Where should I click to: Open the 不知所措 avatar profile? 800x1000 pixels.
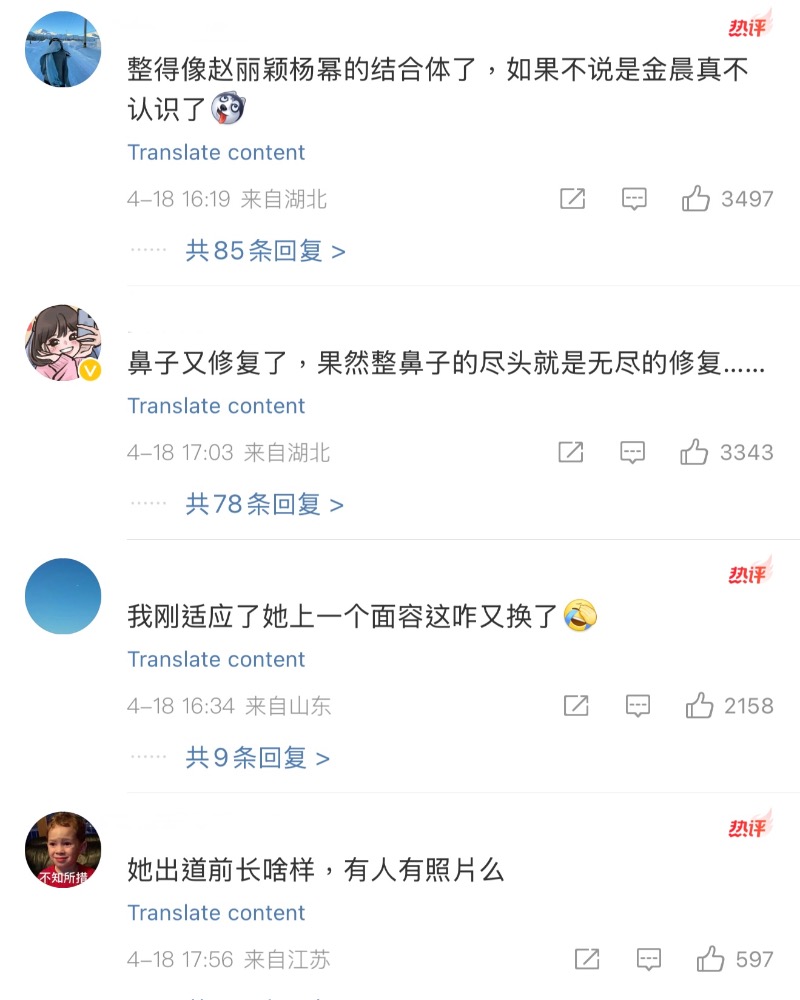[63, 850]
